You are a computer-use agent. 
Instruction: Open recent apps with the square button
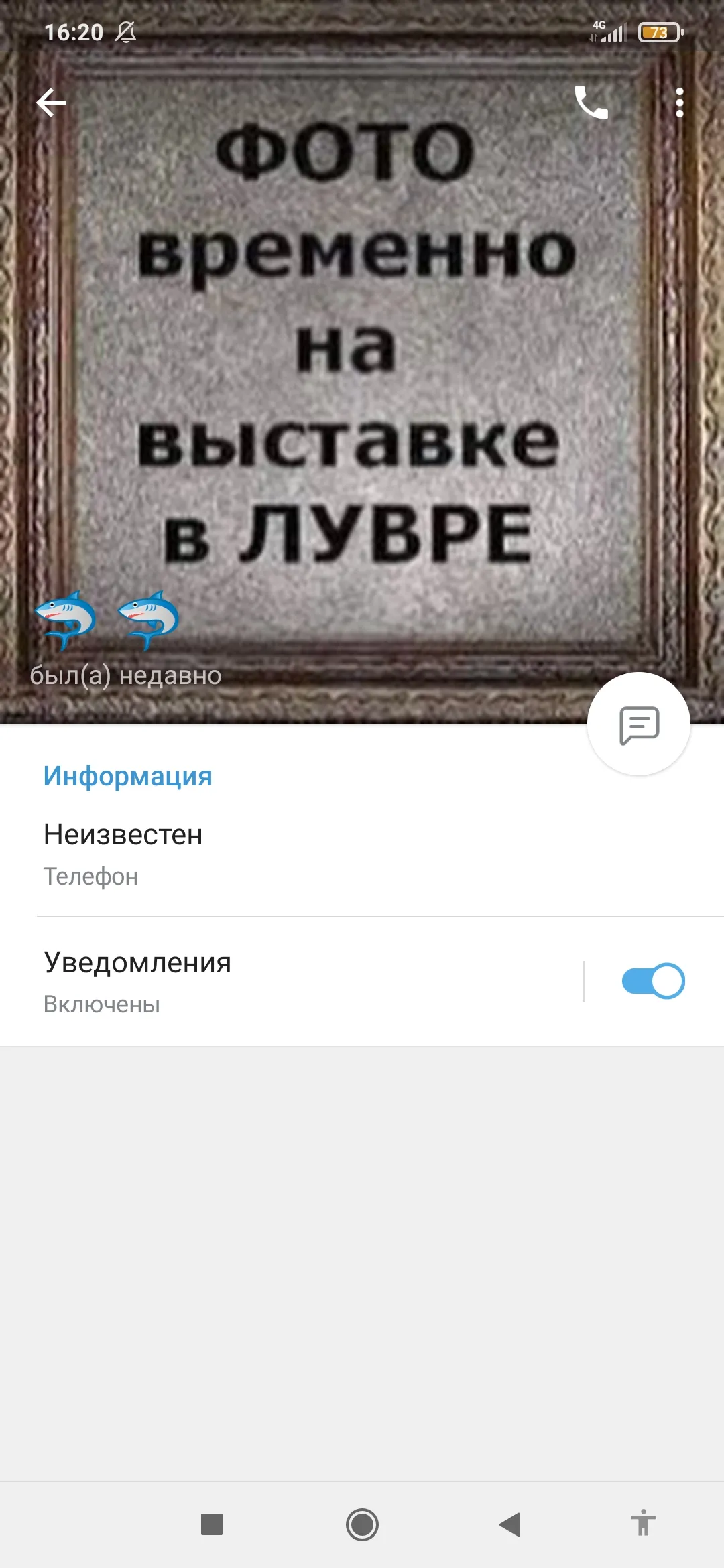(212, 1524)
